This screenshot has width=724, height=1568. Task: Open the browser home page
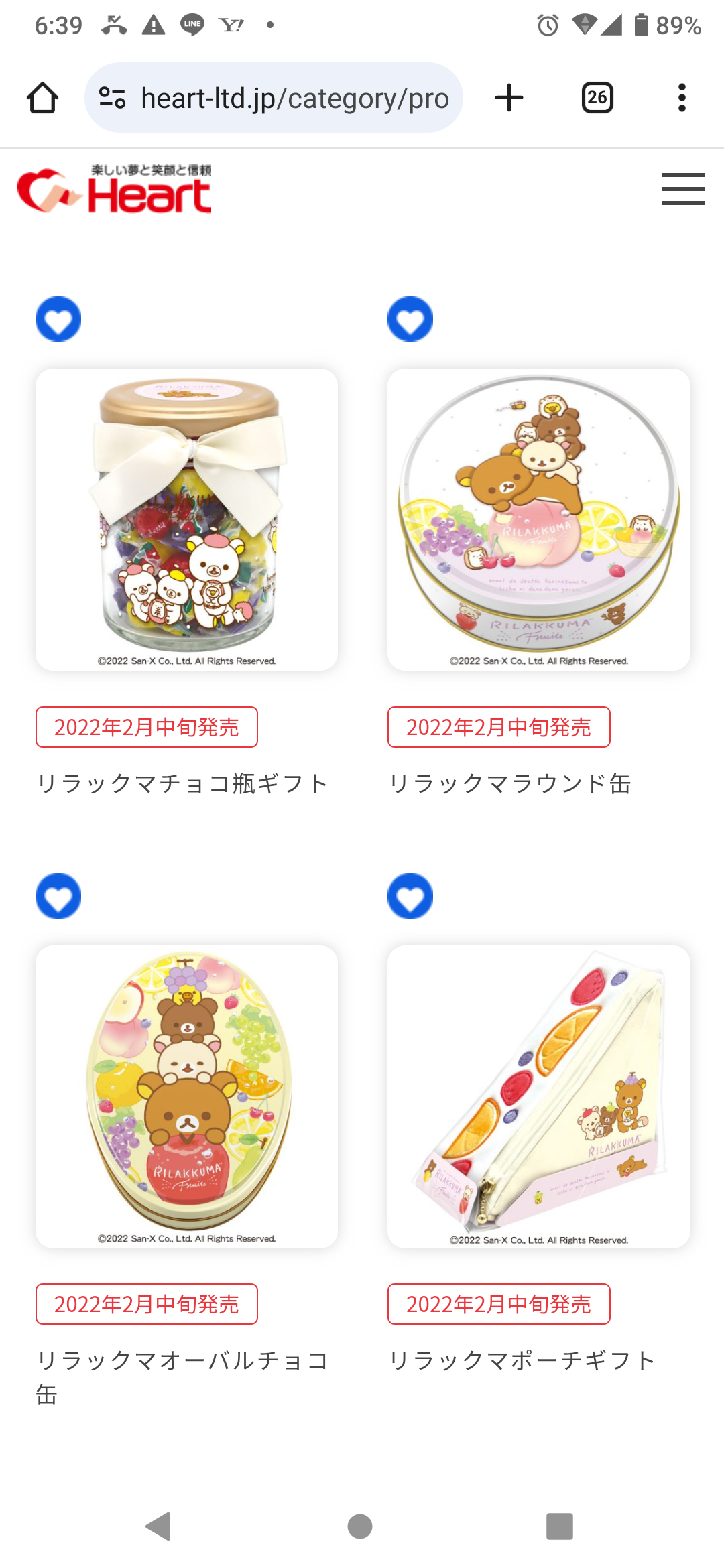[x=42, y=98]
